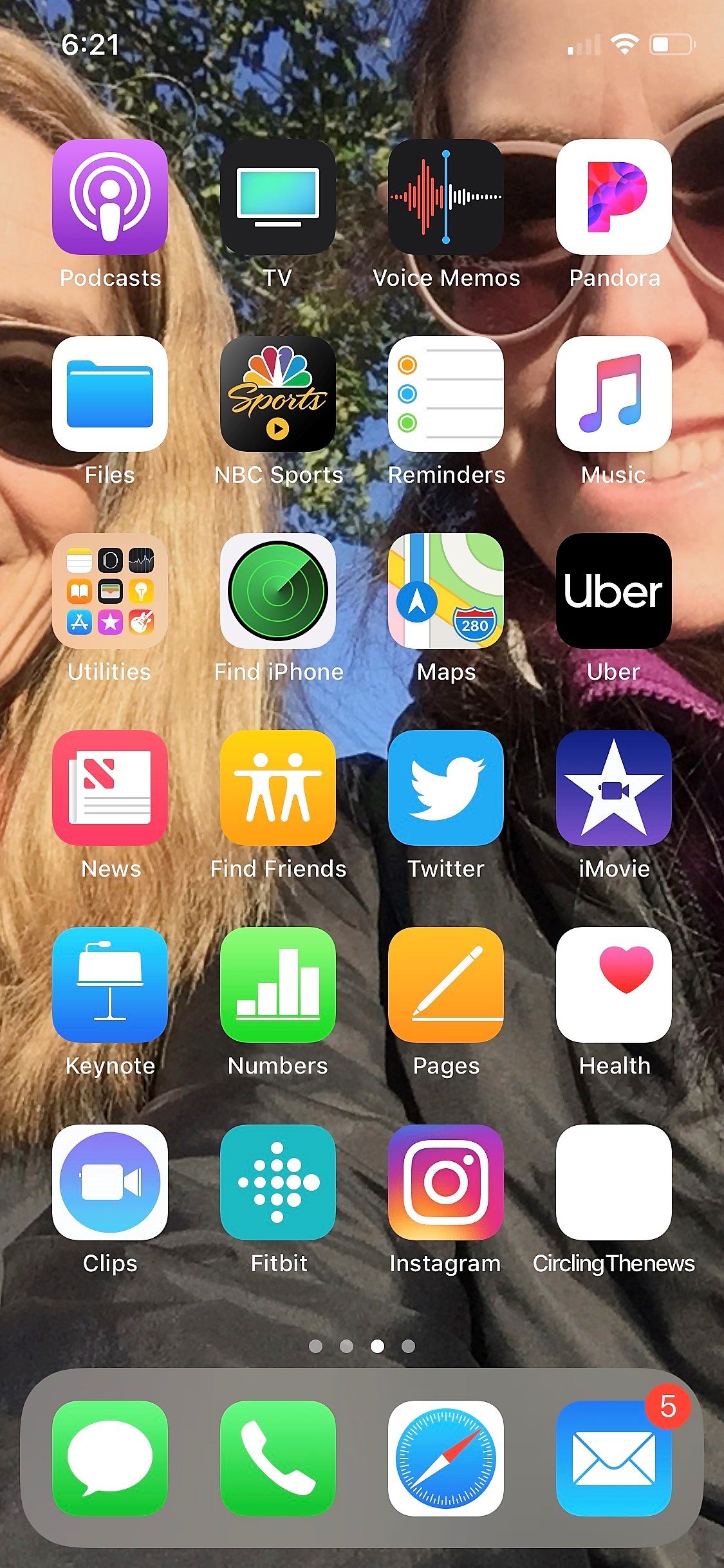Open NBC Sports
This screenshot has height=1568, width=724.
(278, 394)
